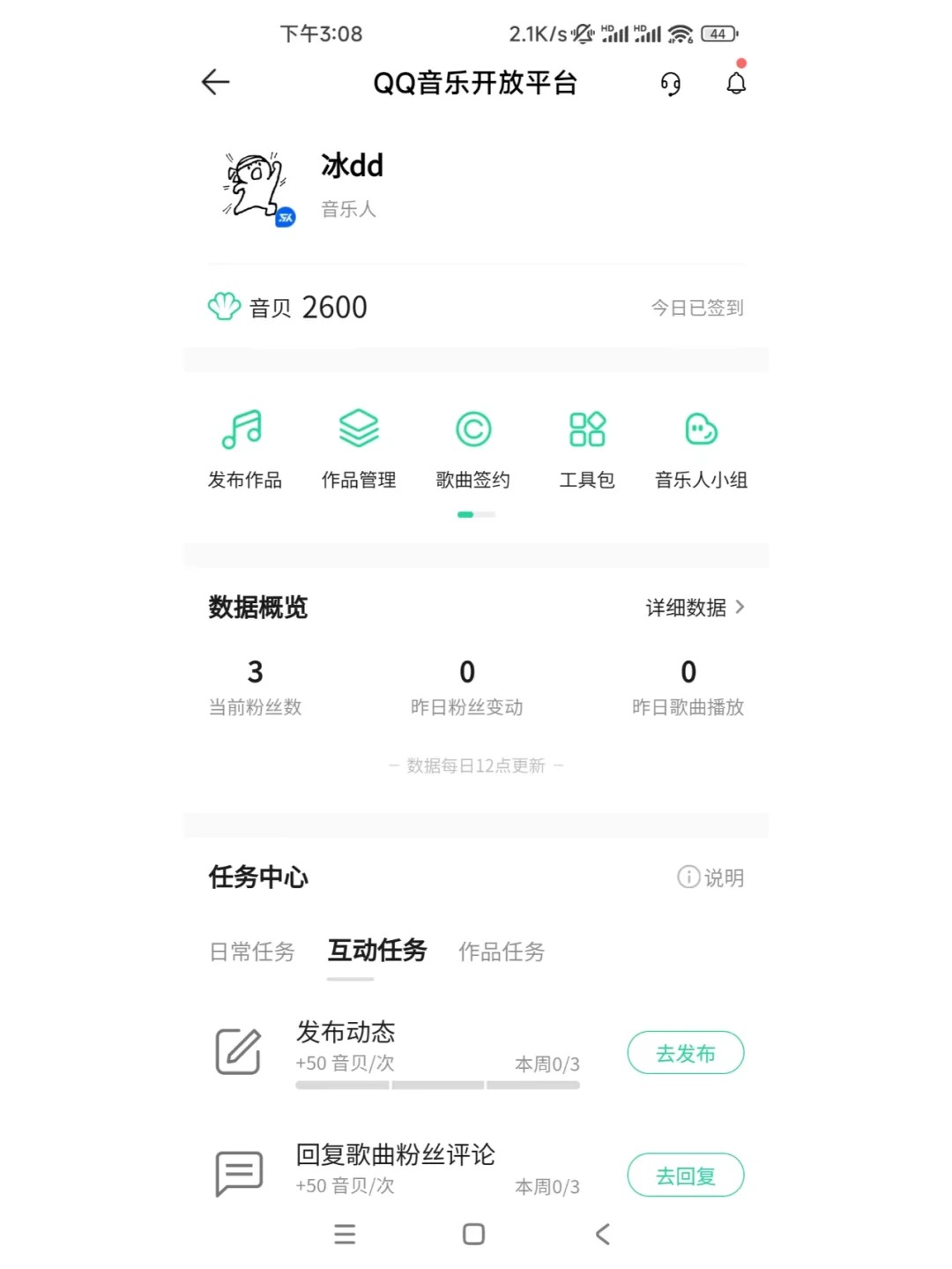Open the system recent apps menu
The height and width of the screenshot is (1269, 952).
(345, 1234)
